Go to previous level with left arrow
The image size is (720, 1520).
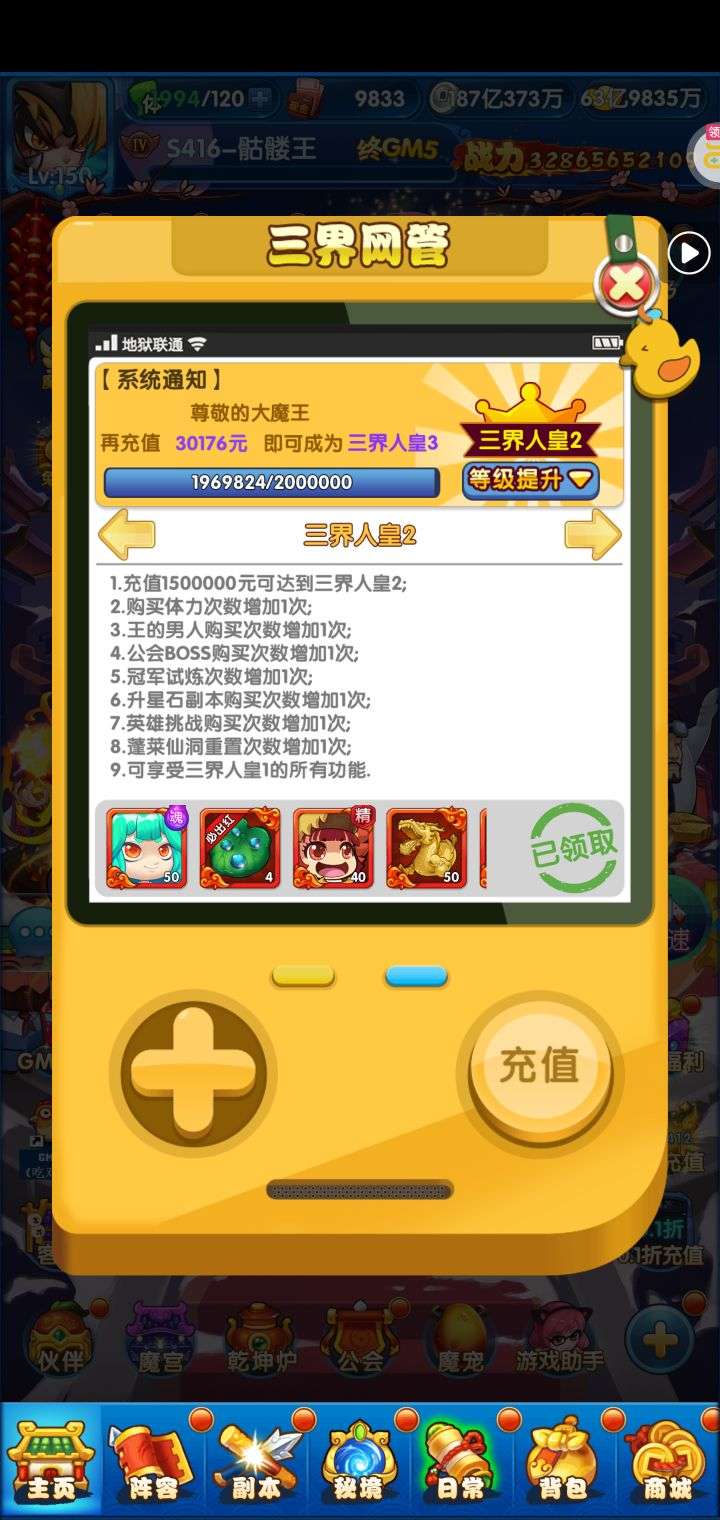pos(127,535)
